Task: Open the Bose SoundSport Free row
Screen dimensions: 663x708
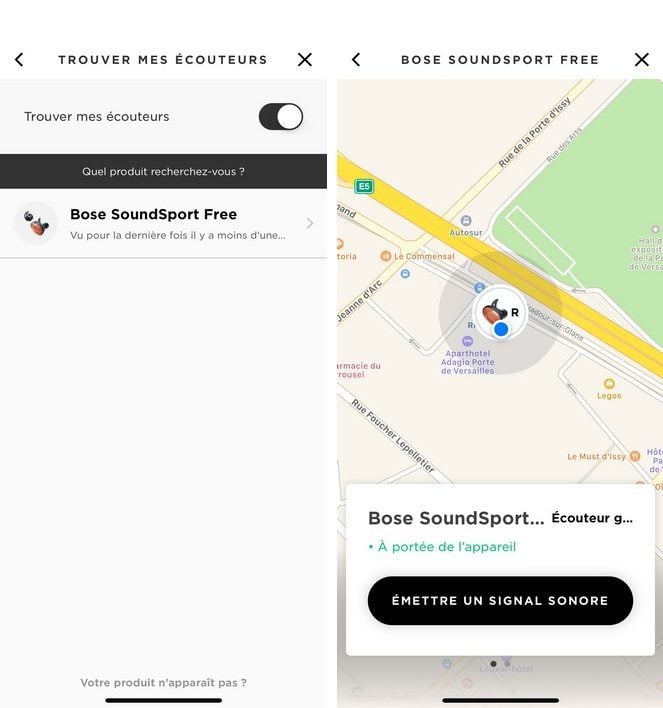Action: pos(163,223)
